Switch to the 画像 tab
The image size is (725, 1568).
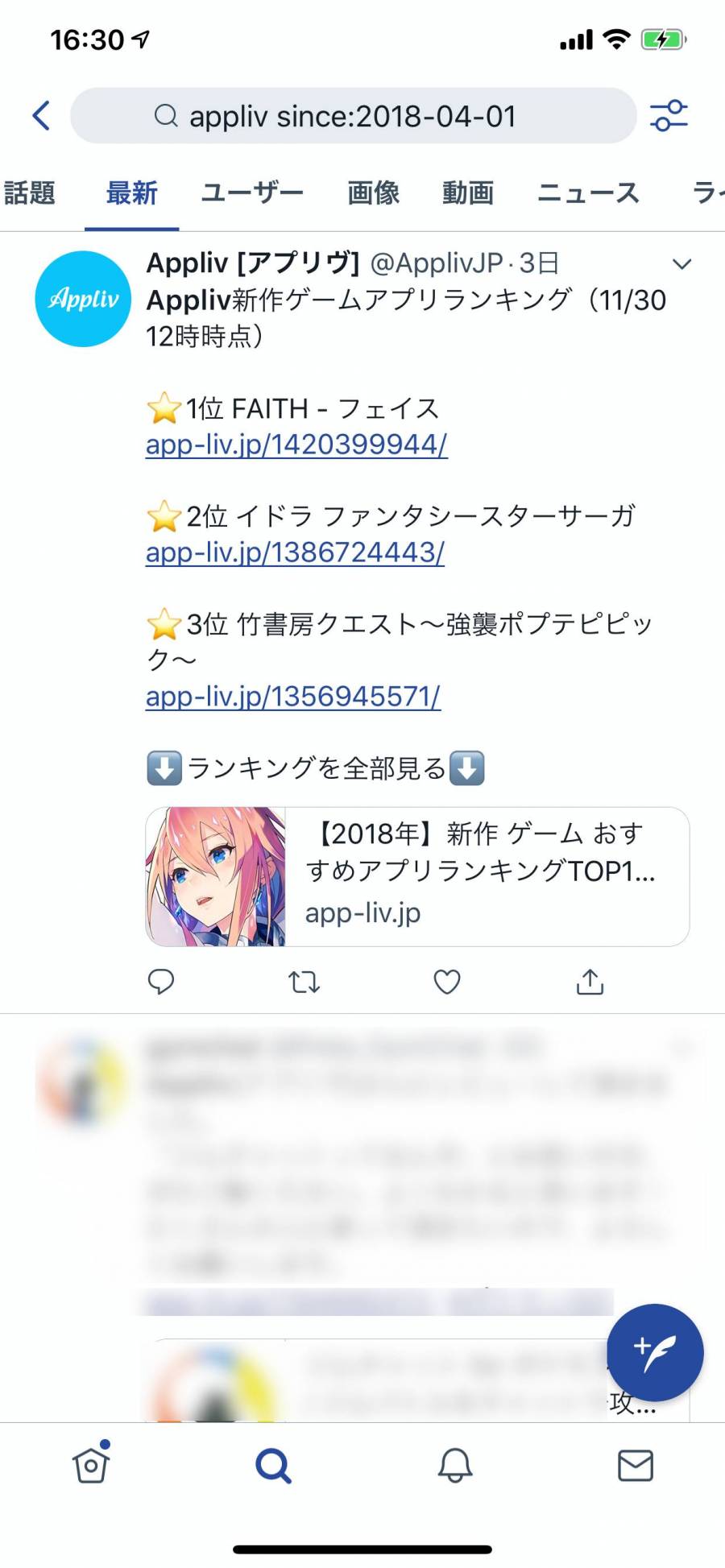pos(373,193)
